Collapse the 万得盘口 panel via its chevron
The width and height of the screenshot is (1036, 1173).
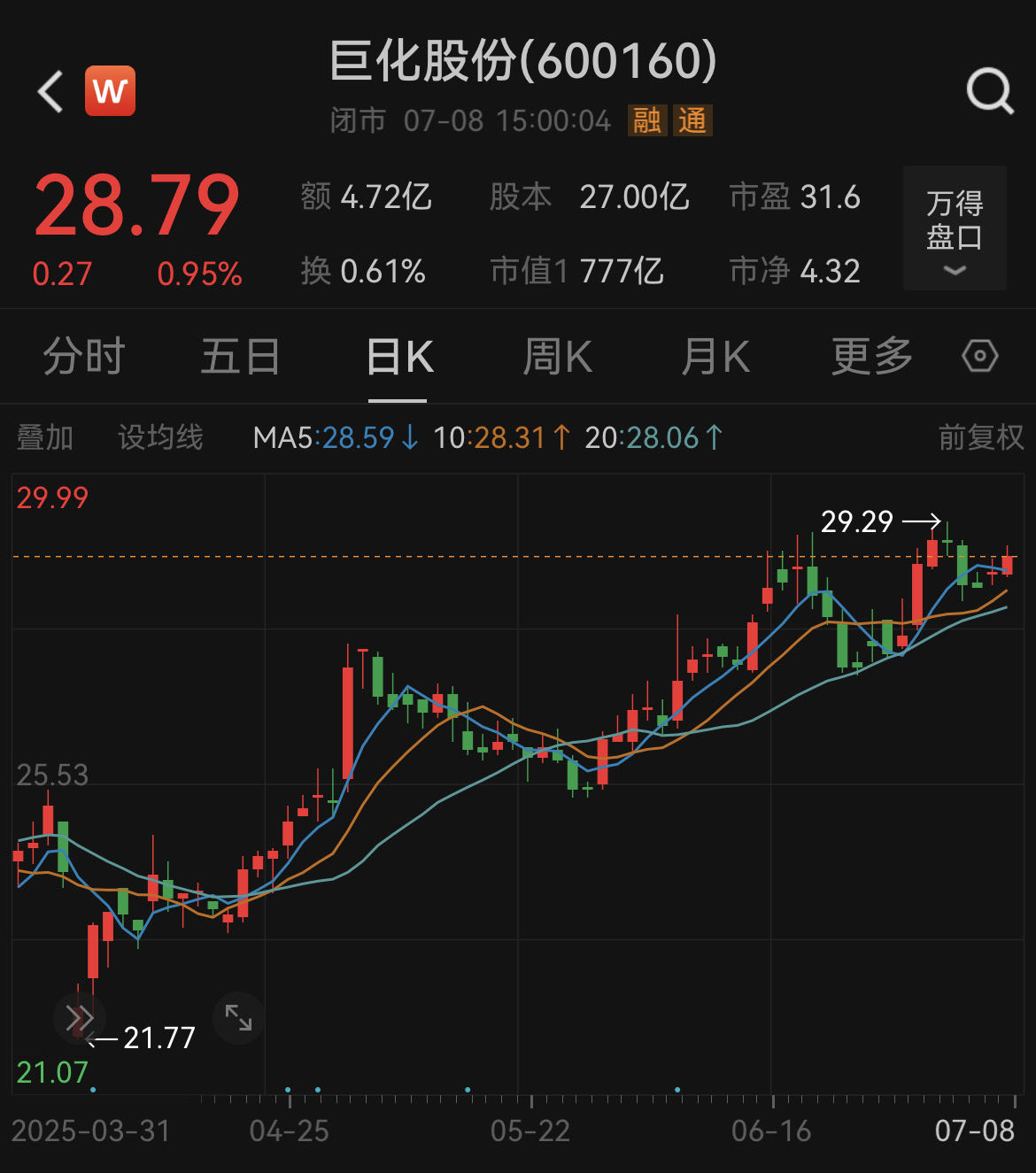(x=954, y=273)
